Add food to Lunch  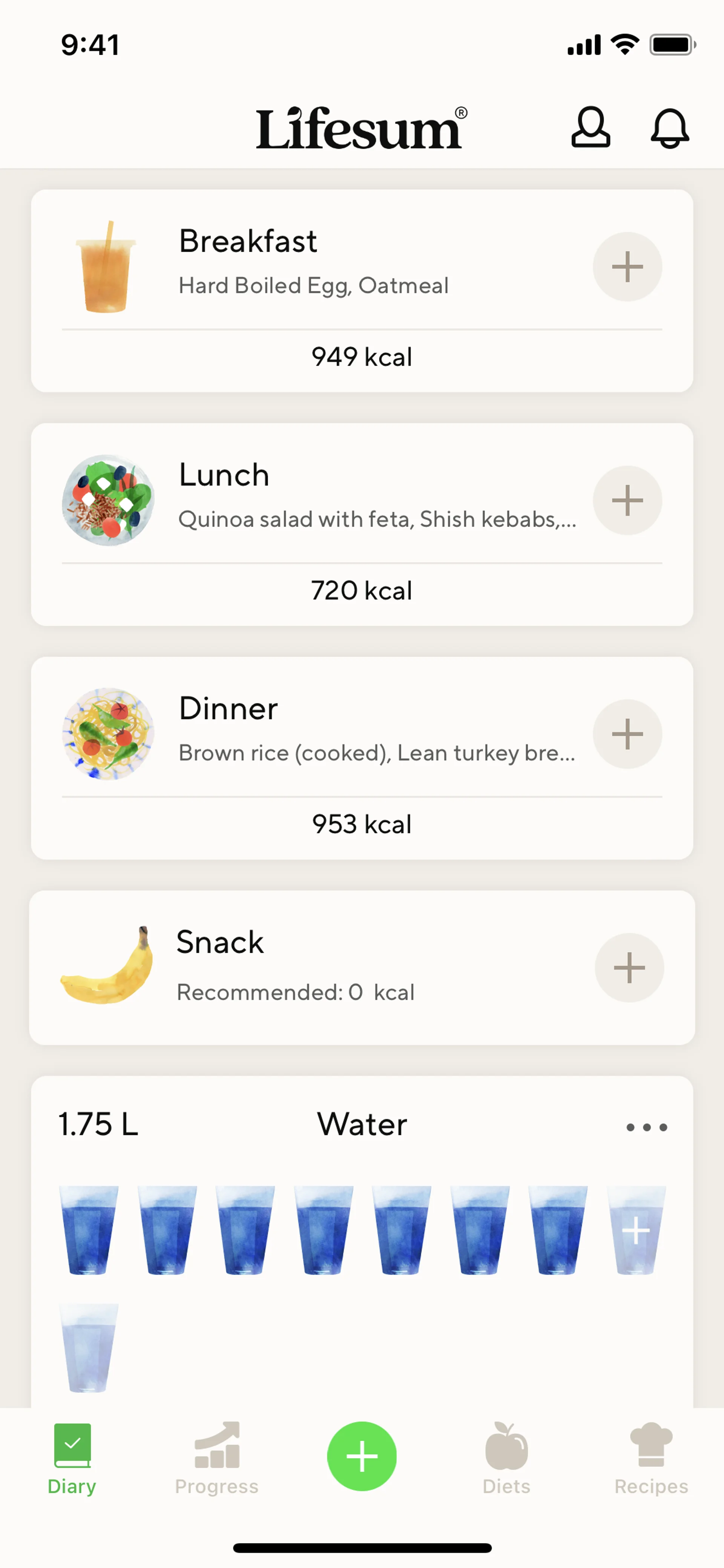627,500
